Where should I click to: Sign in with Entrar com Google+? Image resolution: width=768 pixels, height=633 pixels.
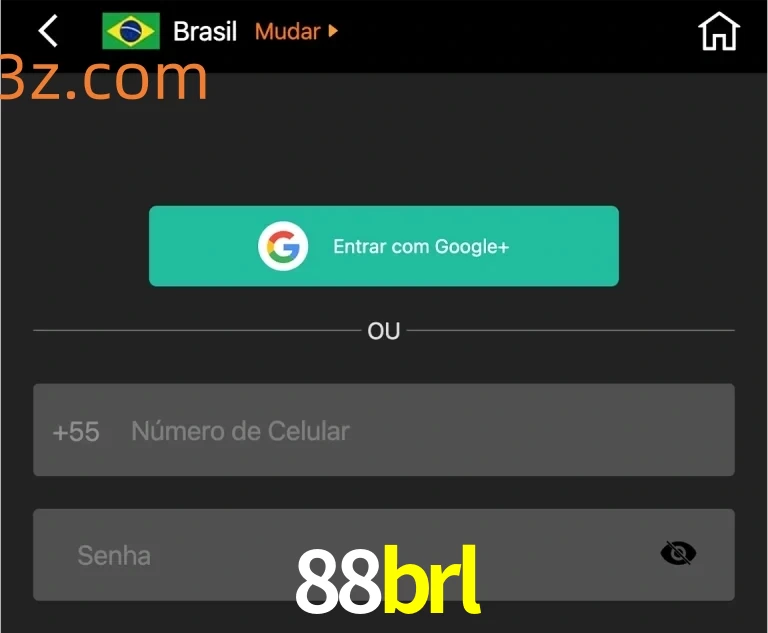(384, 246)
